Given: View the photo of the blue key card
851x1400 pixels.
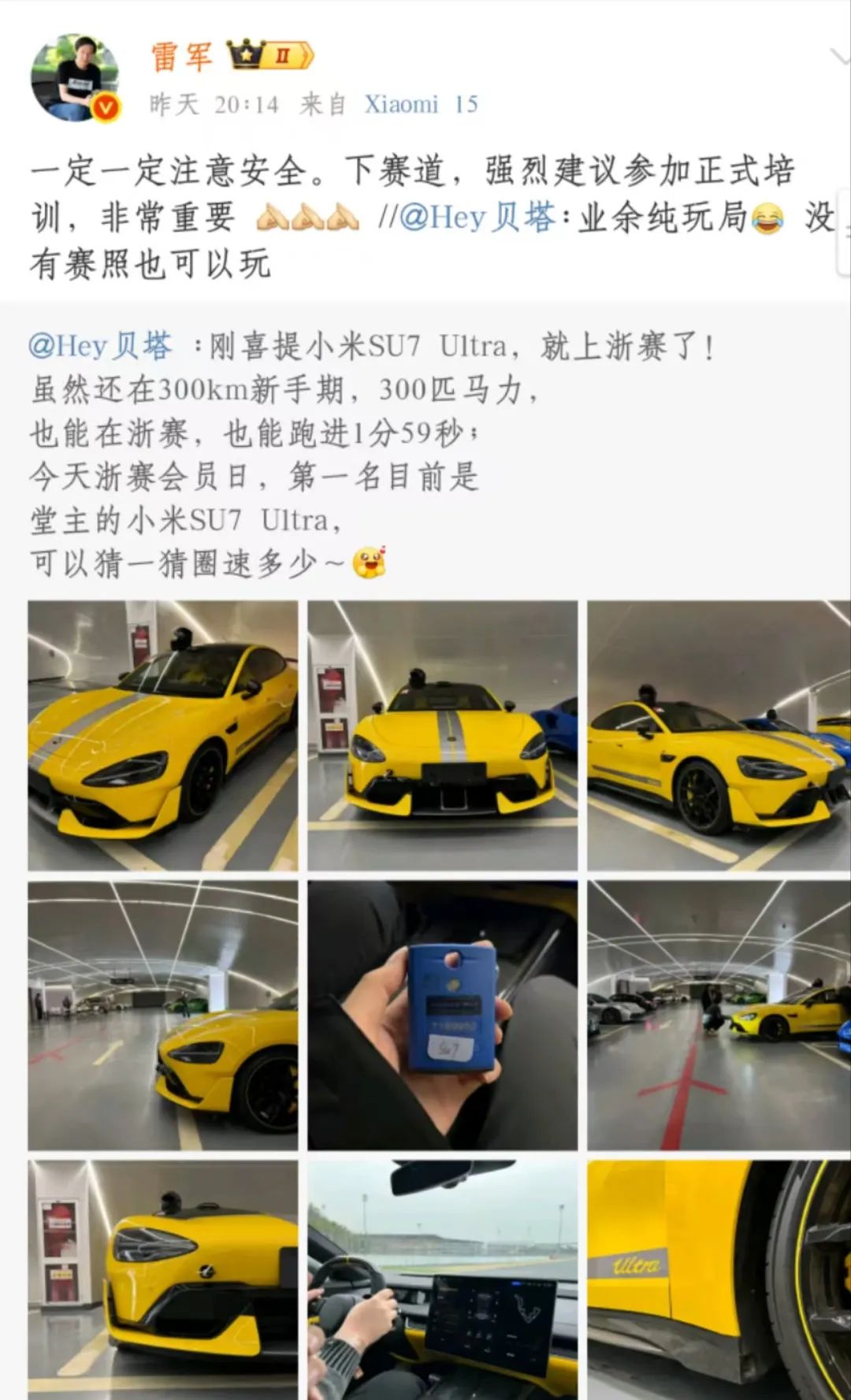Looking at the screenshot, I should point(442,1016).
